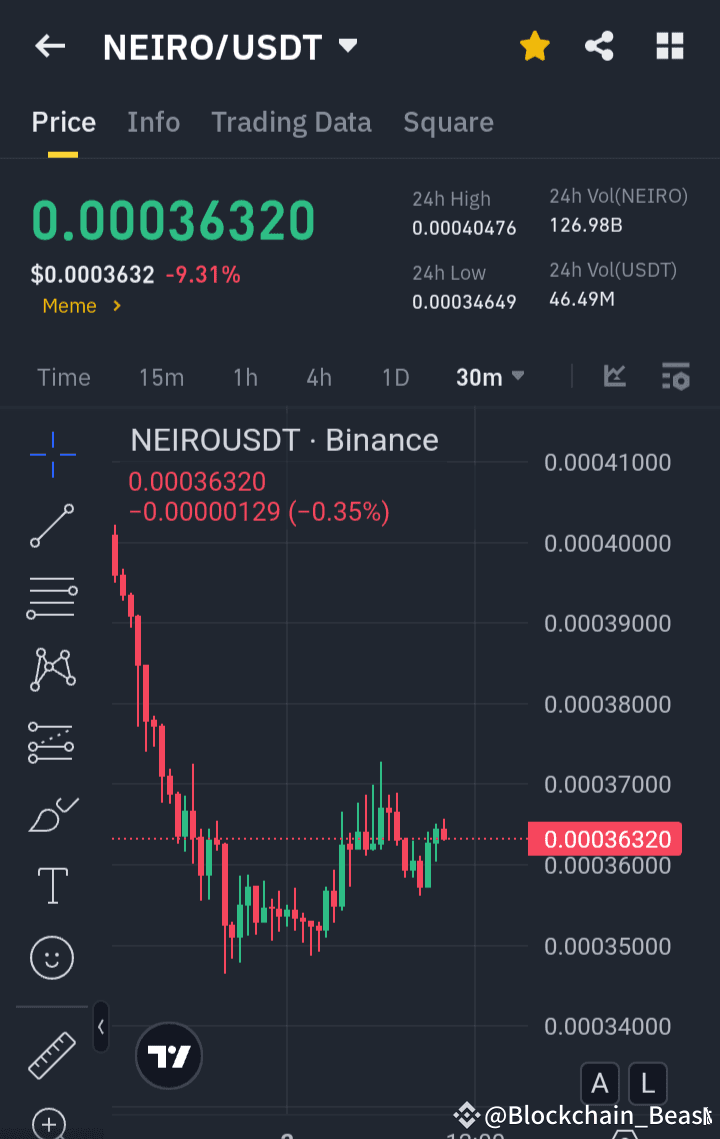Viewport: 720px width, 1139px height.
Task: Select the 1D timeframe option
Action: coord(395,377)
